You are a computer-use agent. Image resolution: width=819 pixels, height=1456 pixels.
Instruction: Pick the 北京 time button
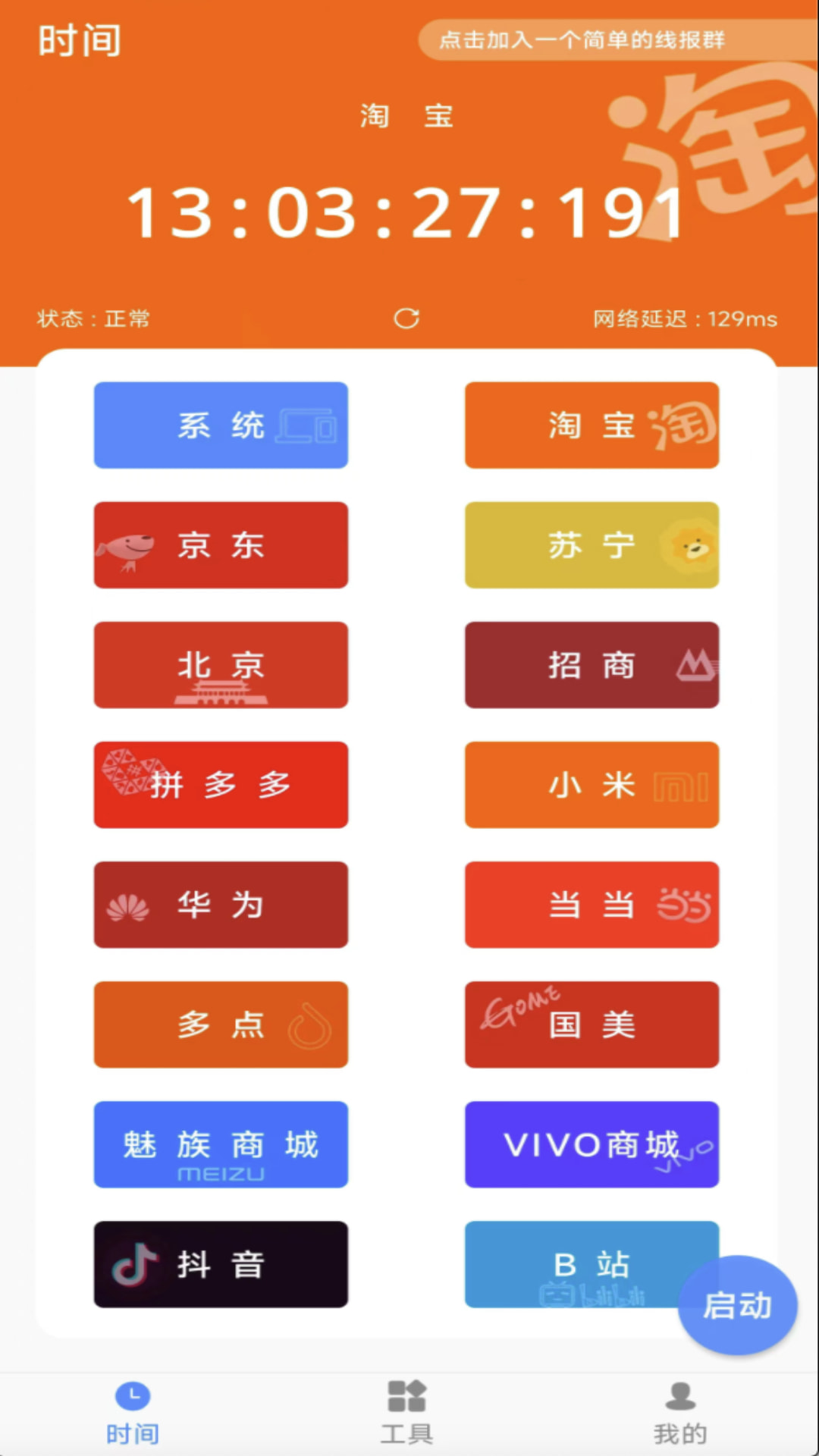pos(221,665)
